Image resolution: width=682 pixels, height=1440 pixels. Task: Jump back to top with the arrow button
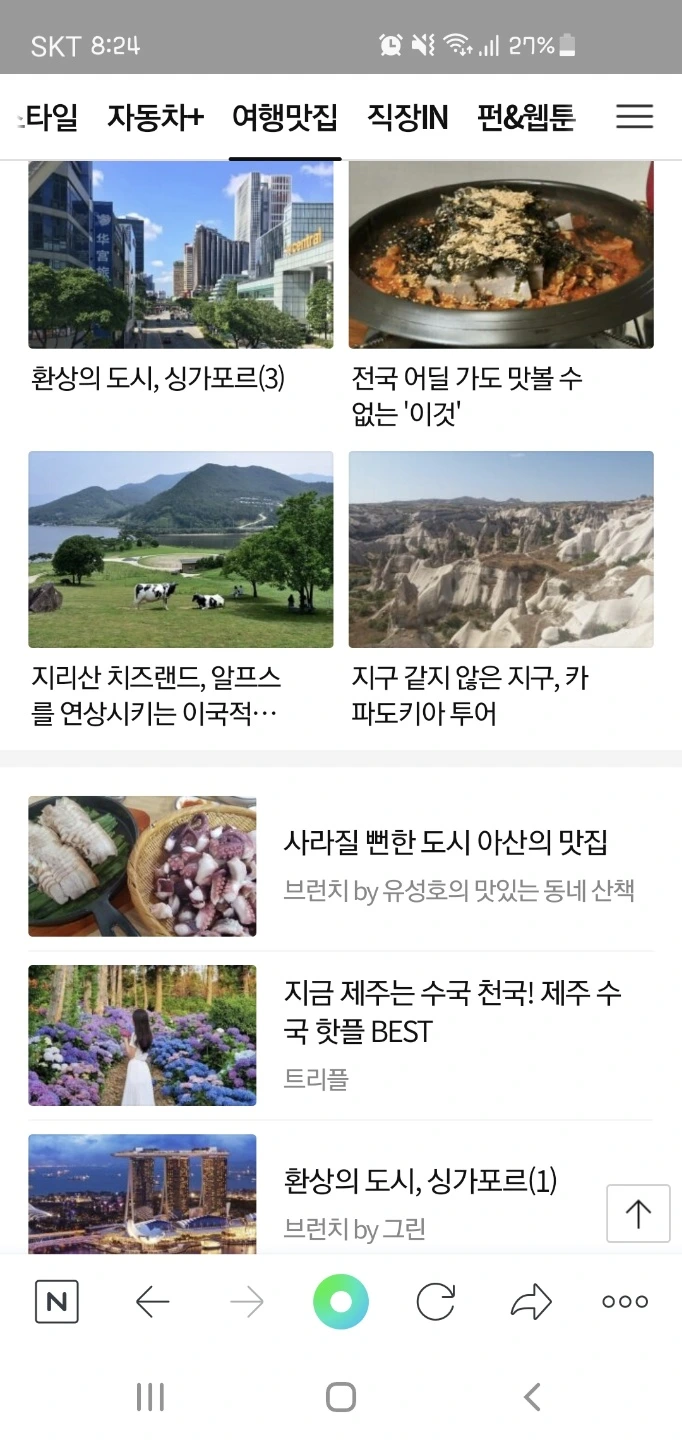tap(638, 1214)
